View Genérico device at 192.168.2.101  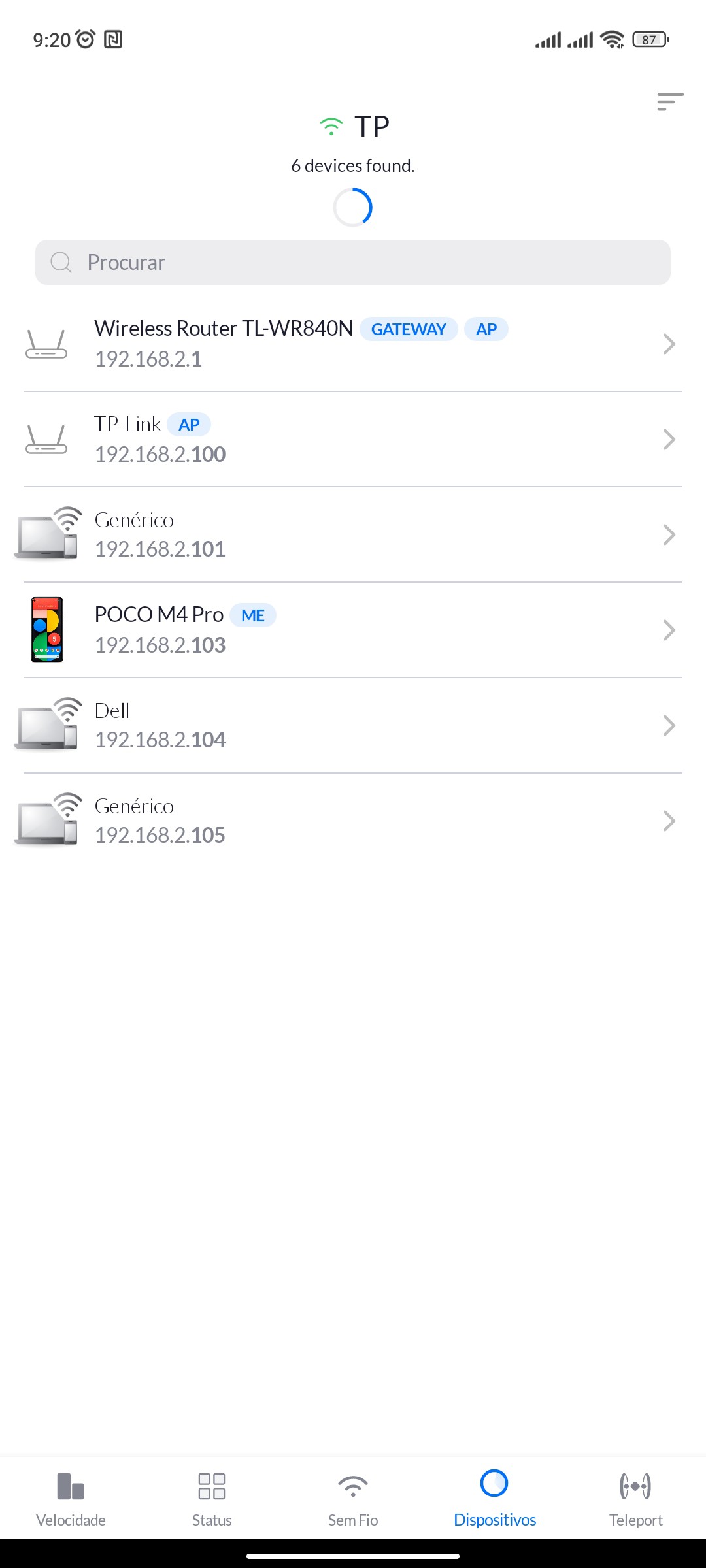point(353,534)
